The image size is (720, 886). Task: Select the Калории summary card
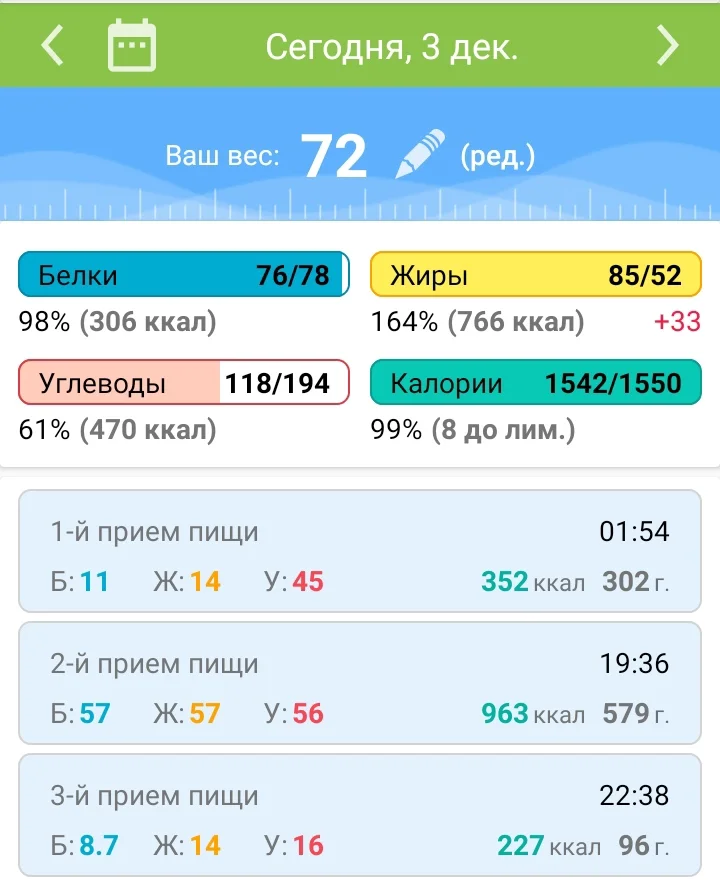[535, 382]
